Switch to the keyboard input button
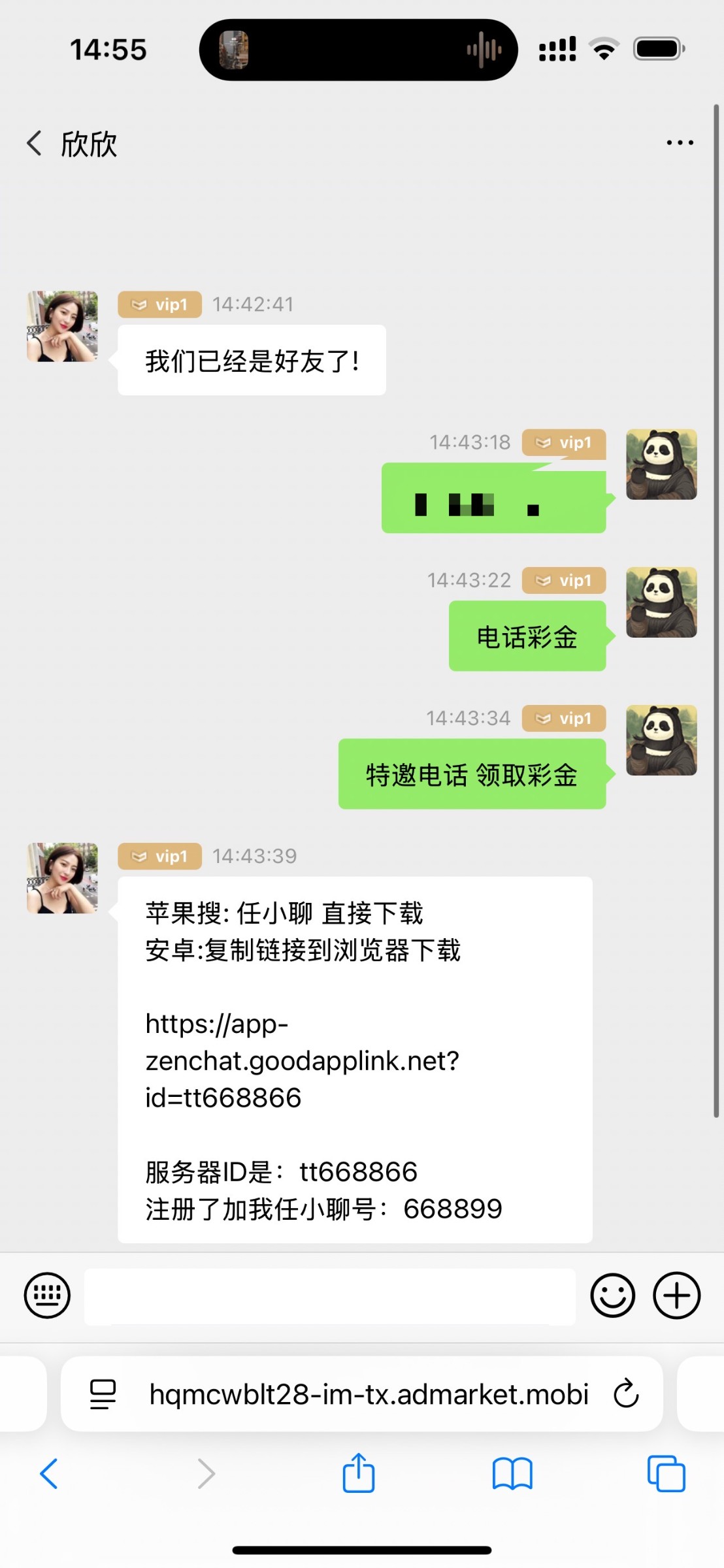 click(47, 1295)
